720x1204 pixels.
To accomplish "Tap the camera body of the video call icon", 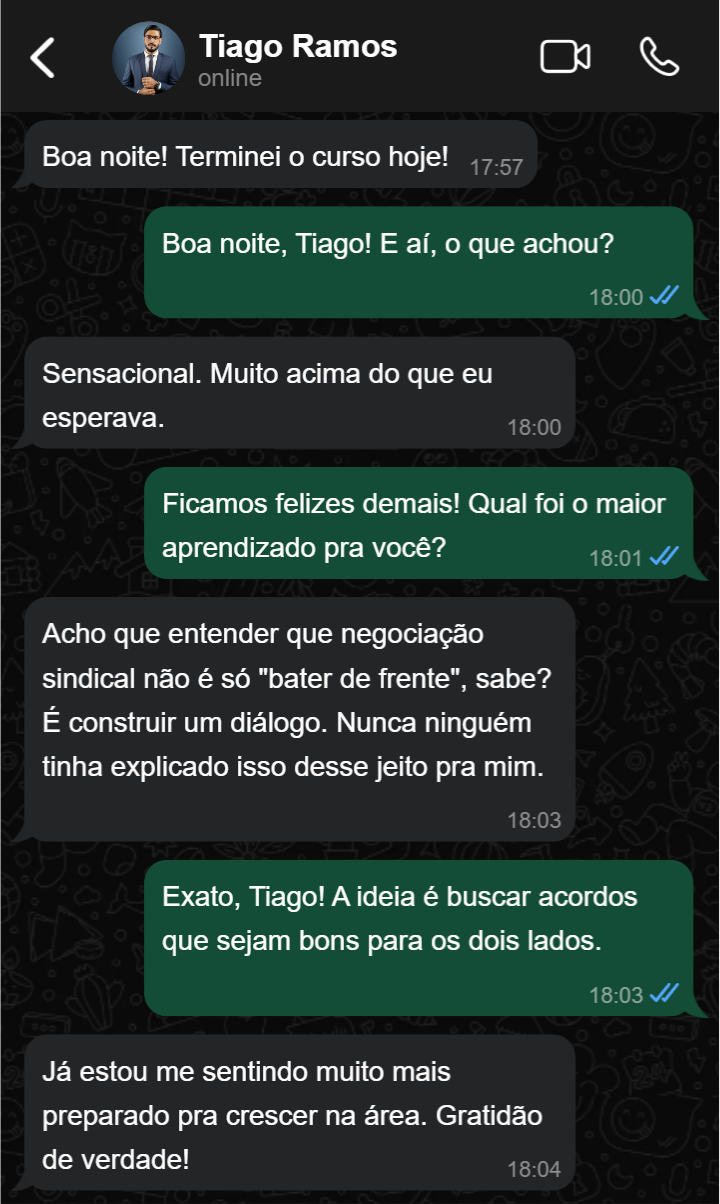I will [558, 56].
